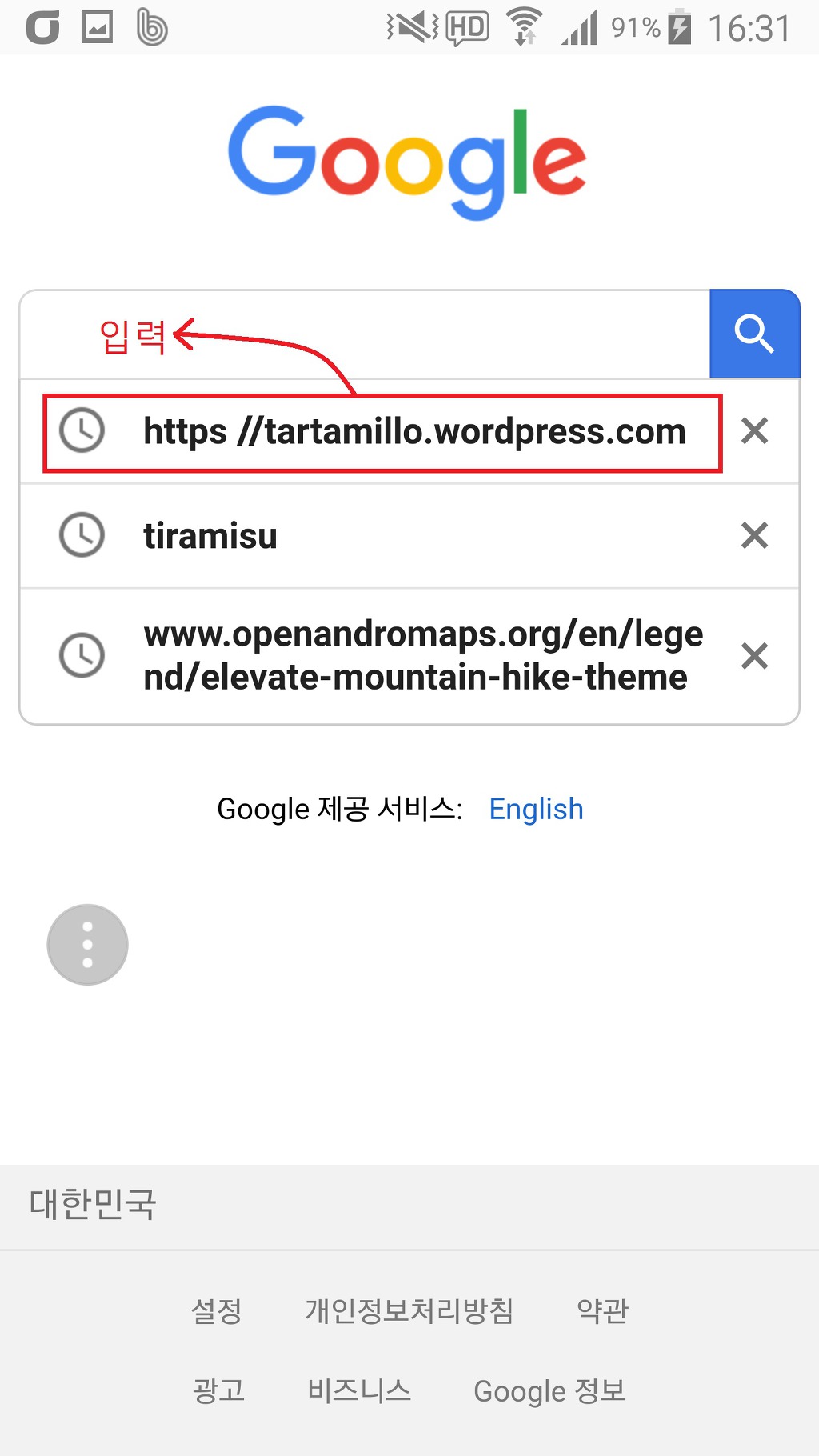Choose the tiramisu search suggestion
The image size is (819, 1456).
[x=210, y=536]
